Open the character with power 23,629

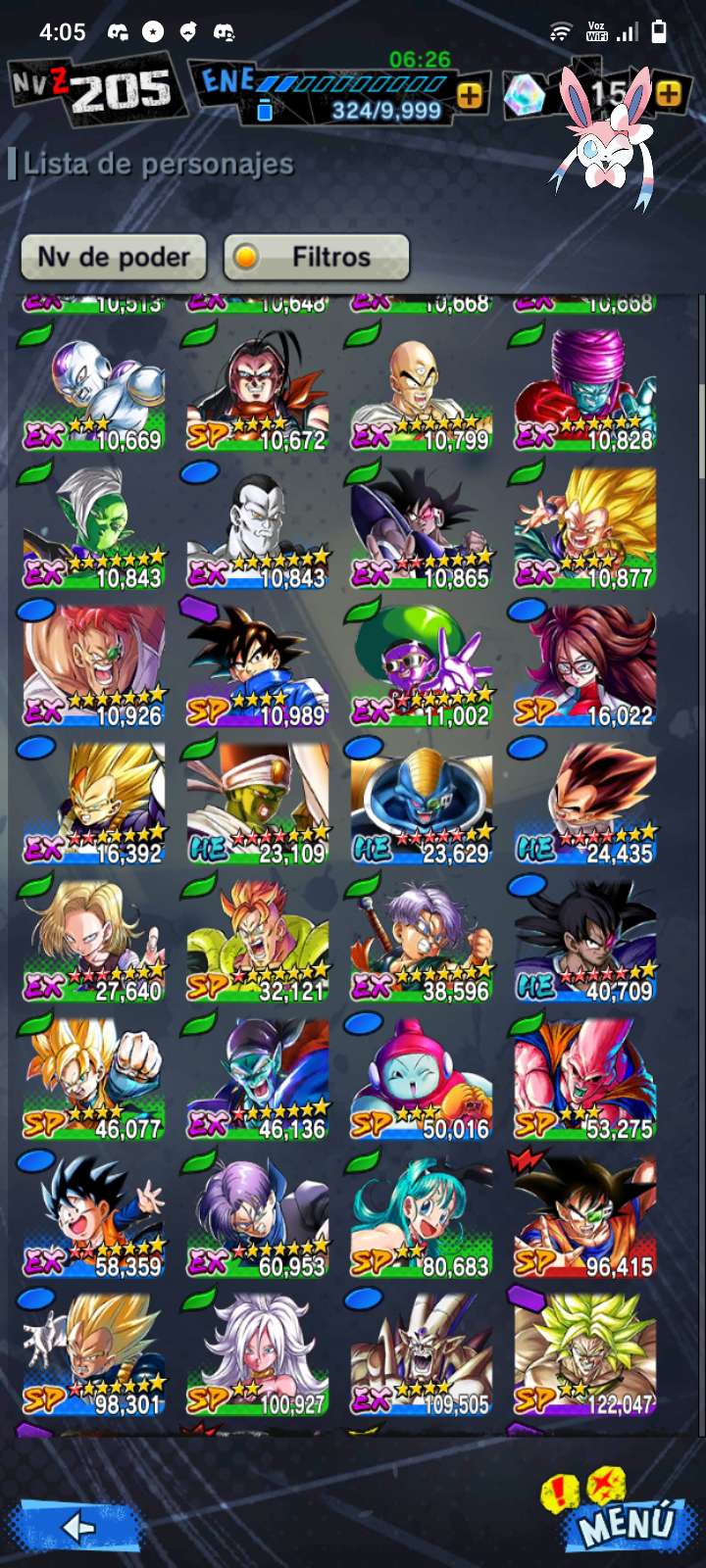(x=422, y=805)
